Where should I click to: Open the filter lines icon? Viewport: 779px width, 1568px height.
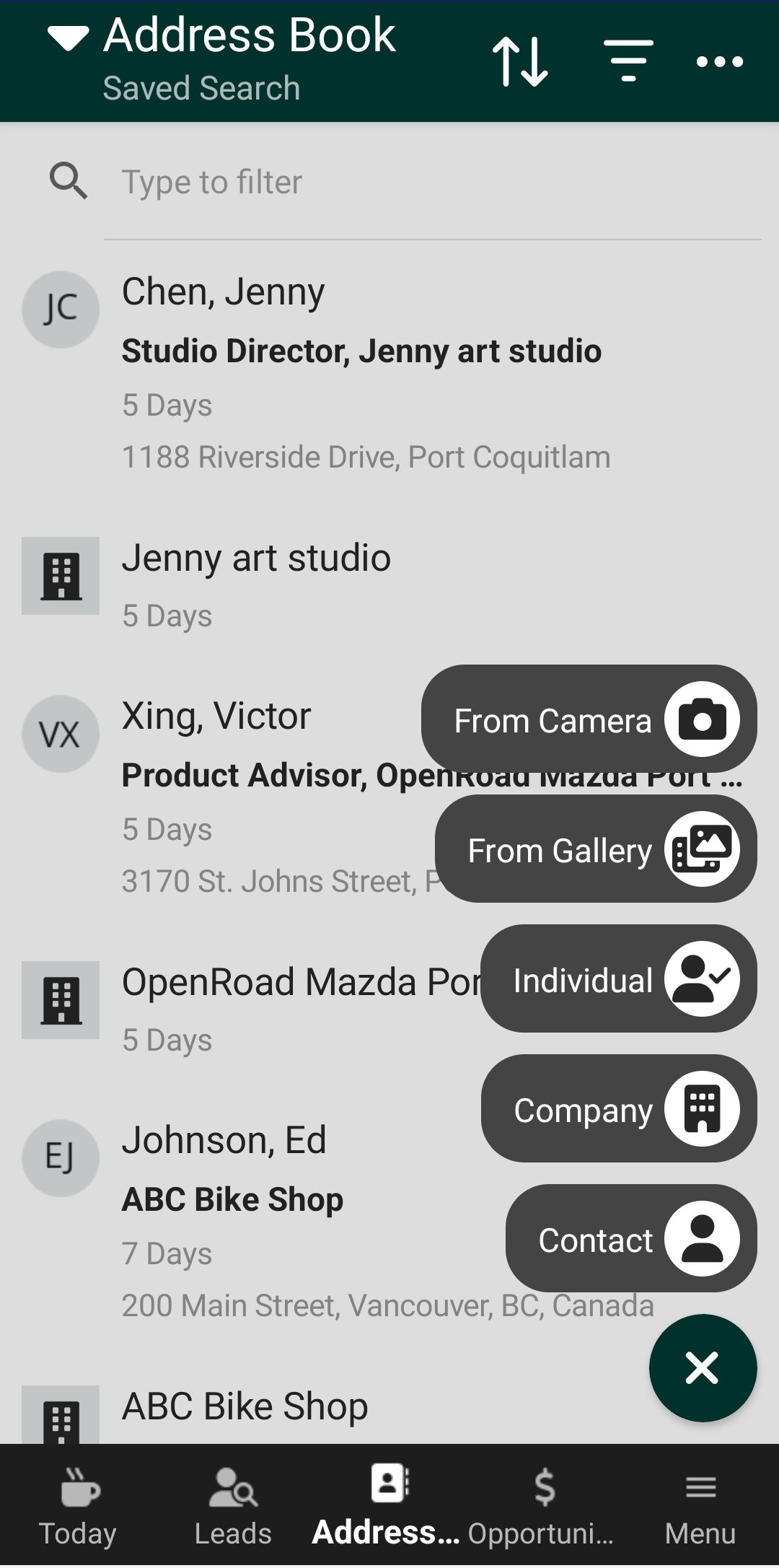click(628, 61)
